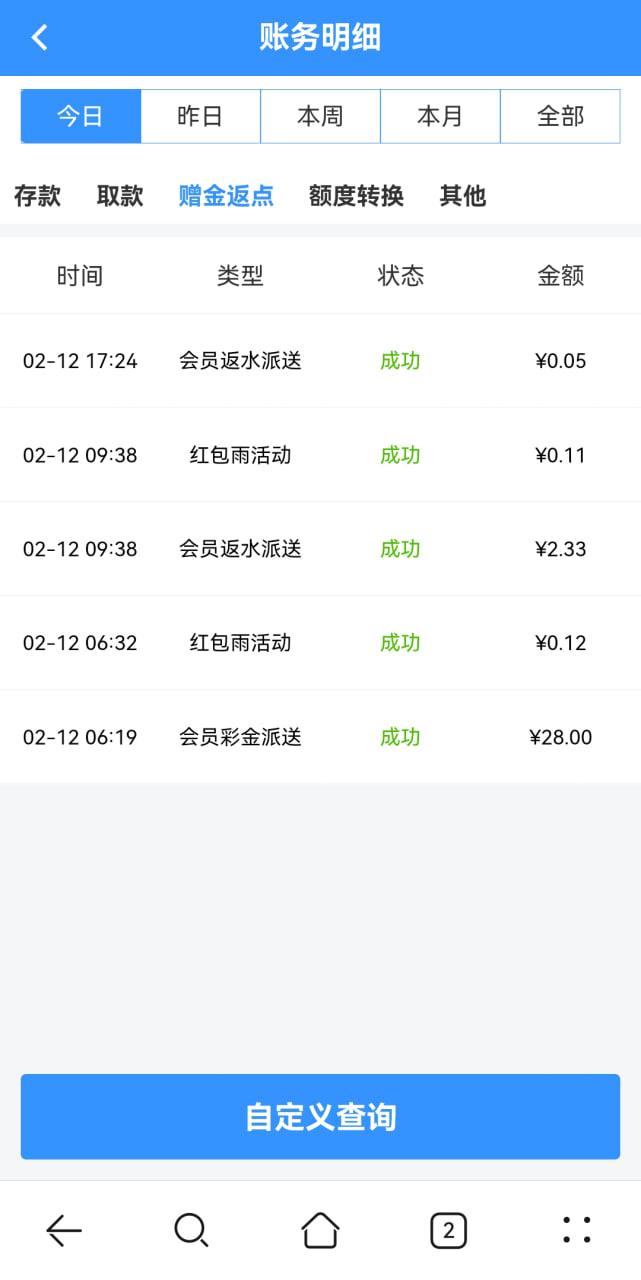Open the 额度转换 category
This screenshot has width=641, height=1280.
356,196
